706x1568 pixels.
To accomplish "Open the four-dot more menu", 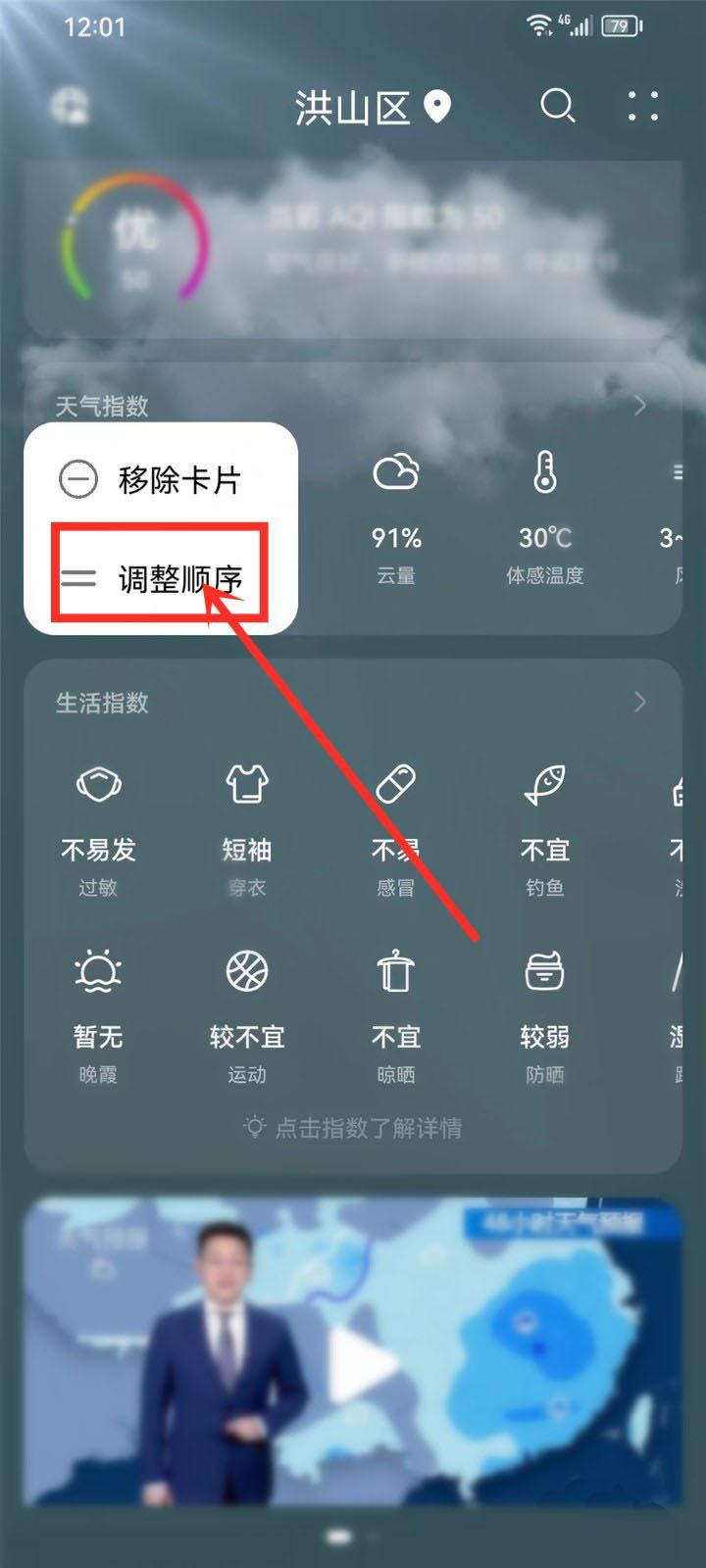I will (x=643, y=106).
